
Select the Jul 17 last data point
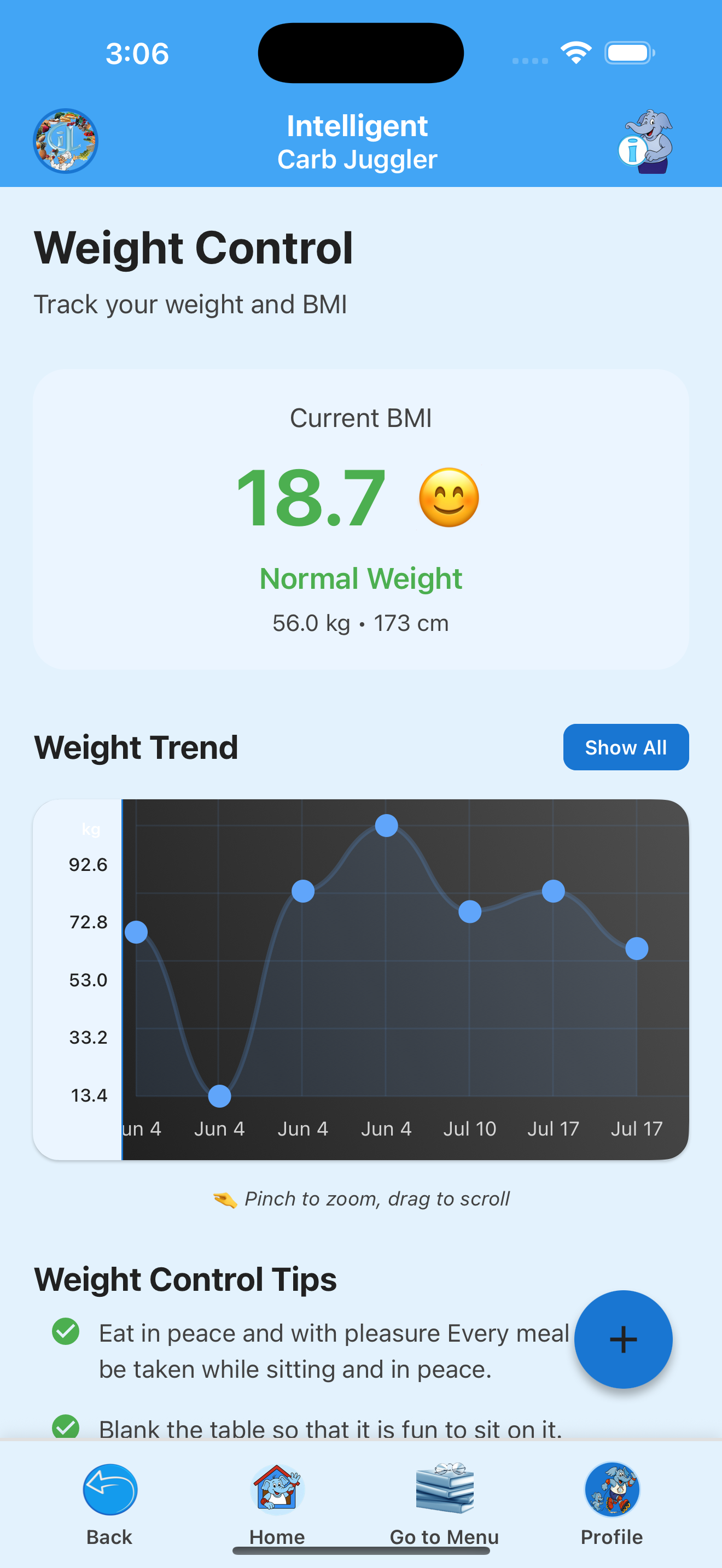[636, 946]
